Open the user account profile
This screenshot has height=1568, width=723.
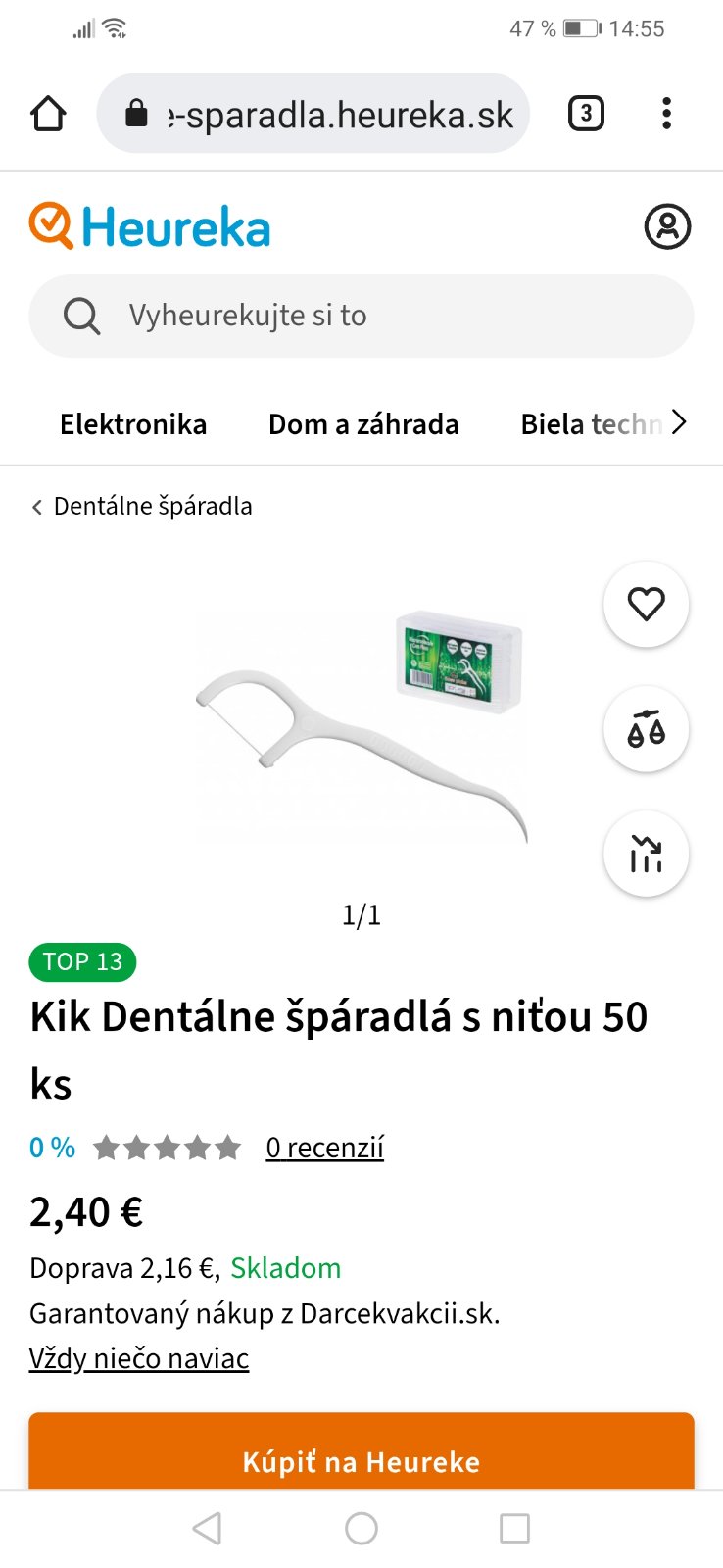pos(667,226)
